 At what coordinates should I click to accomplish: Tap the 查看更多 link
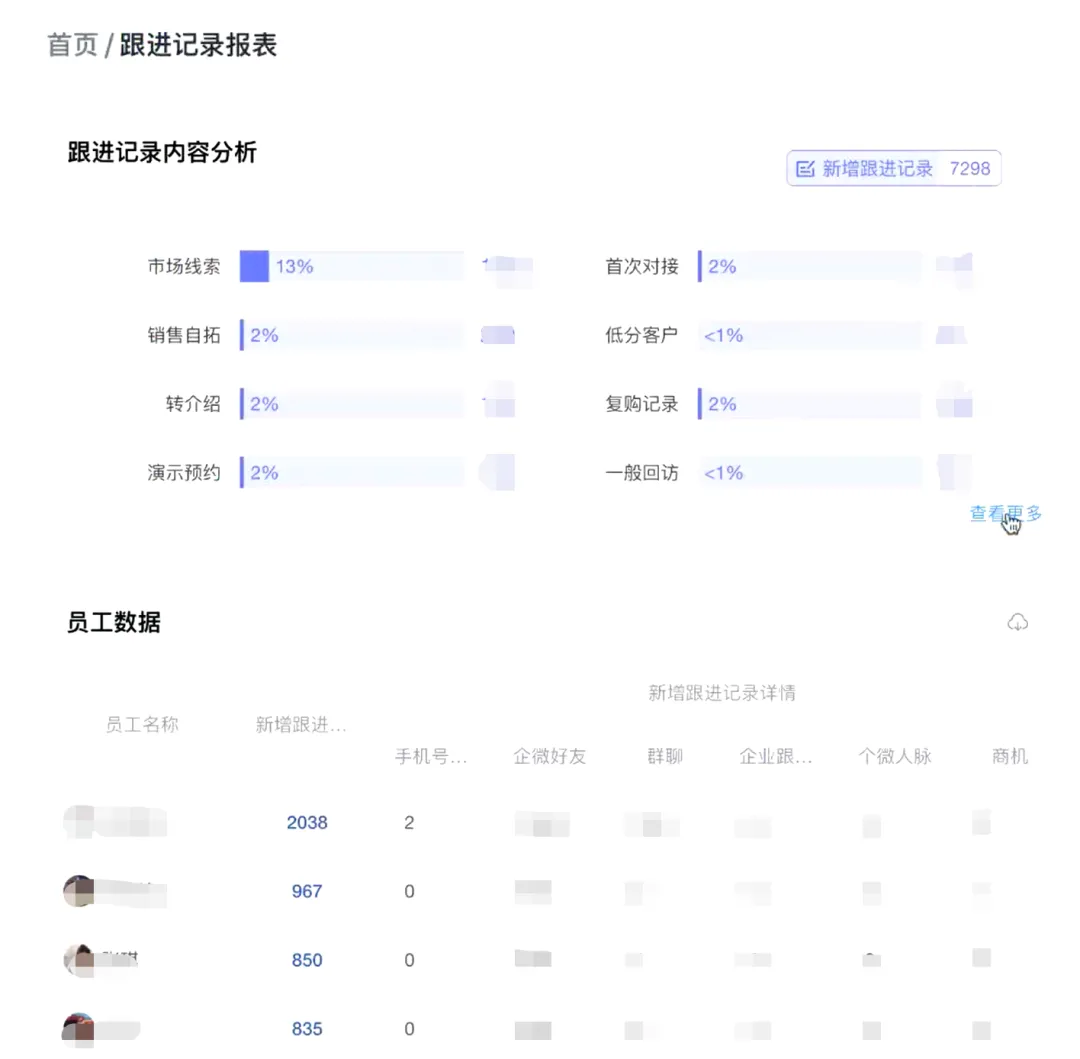click(x=1004, y=514)
